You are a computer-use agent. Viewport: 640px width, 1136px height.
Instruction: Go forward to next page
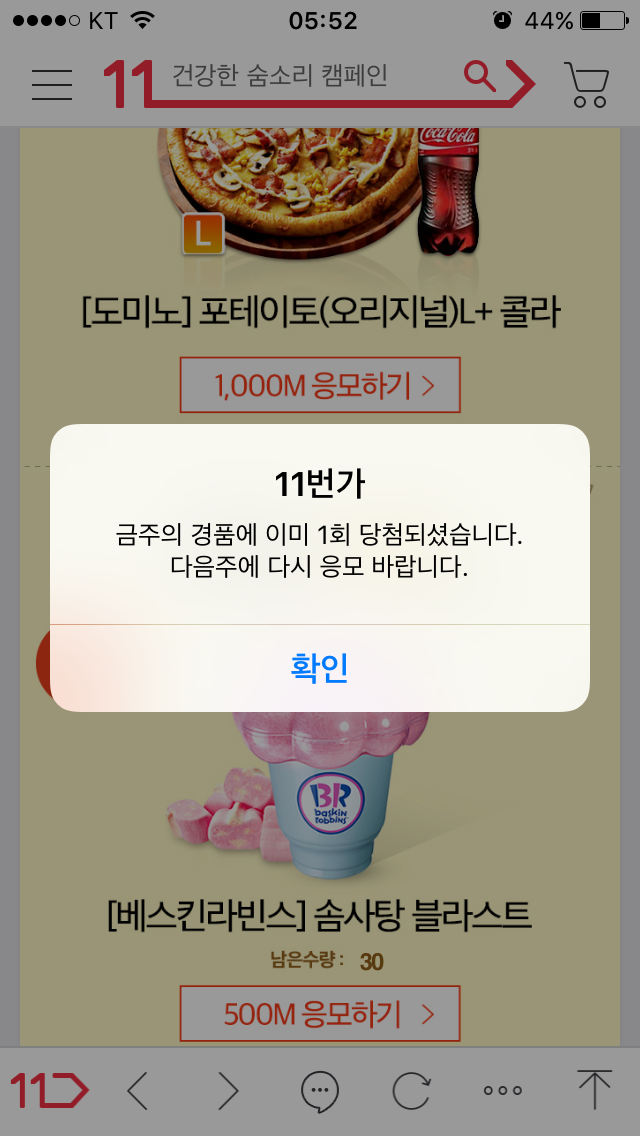click(x=228, y=1090)
